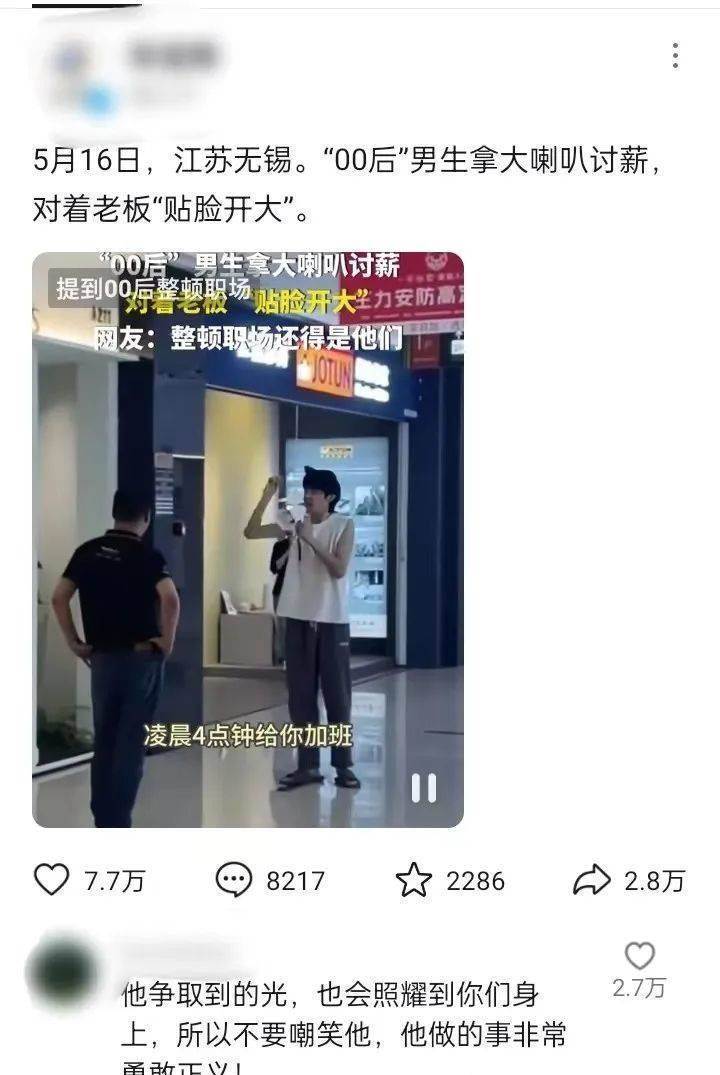Pause the video about 讨薪
This screenshot has height=1075, width=720.
coord(424,788)
